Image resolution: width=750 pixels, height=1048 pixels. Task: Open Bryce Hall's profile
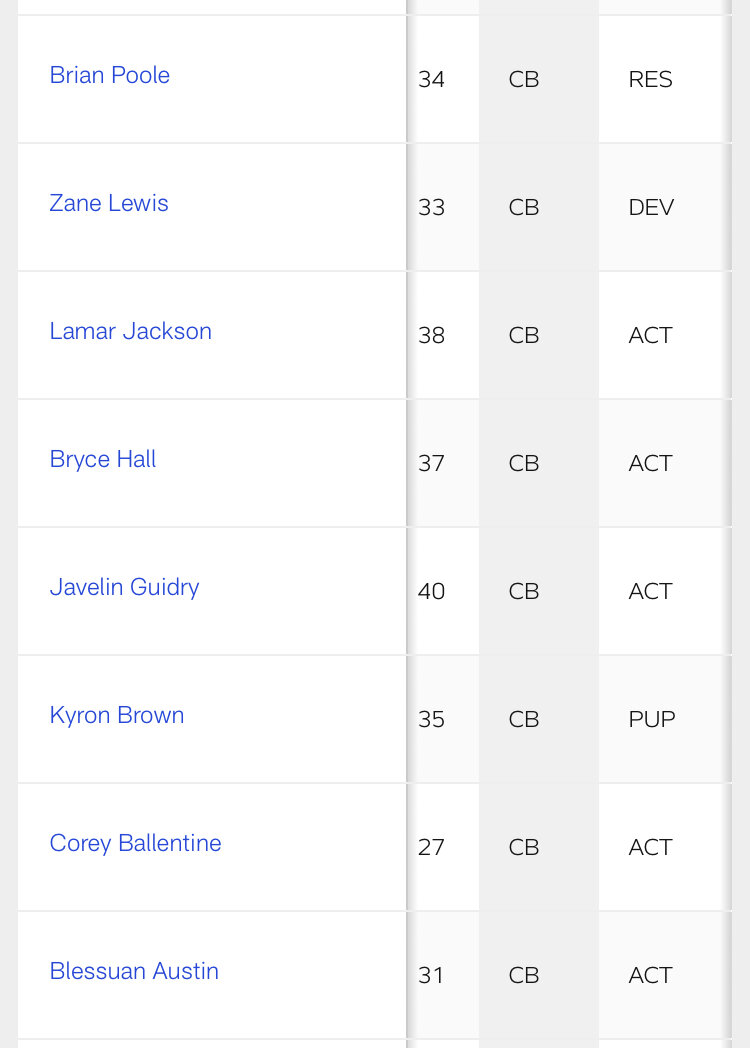[x=103, y=459]
